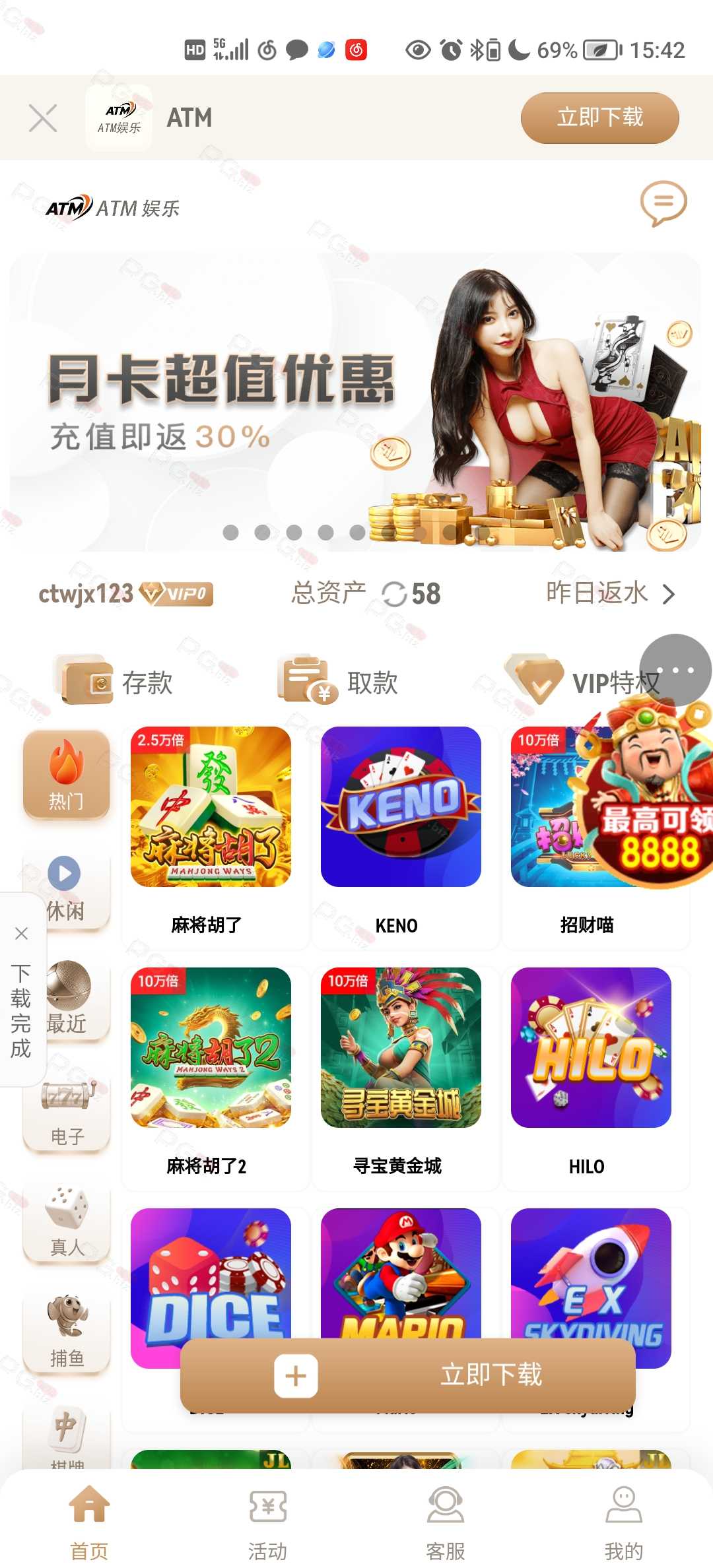
Task: Close the ATM download banner
Action: click(x=43, y=118)
